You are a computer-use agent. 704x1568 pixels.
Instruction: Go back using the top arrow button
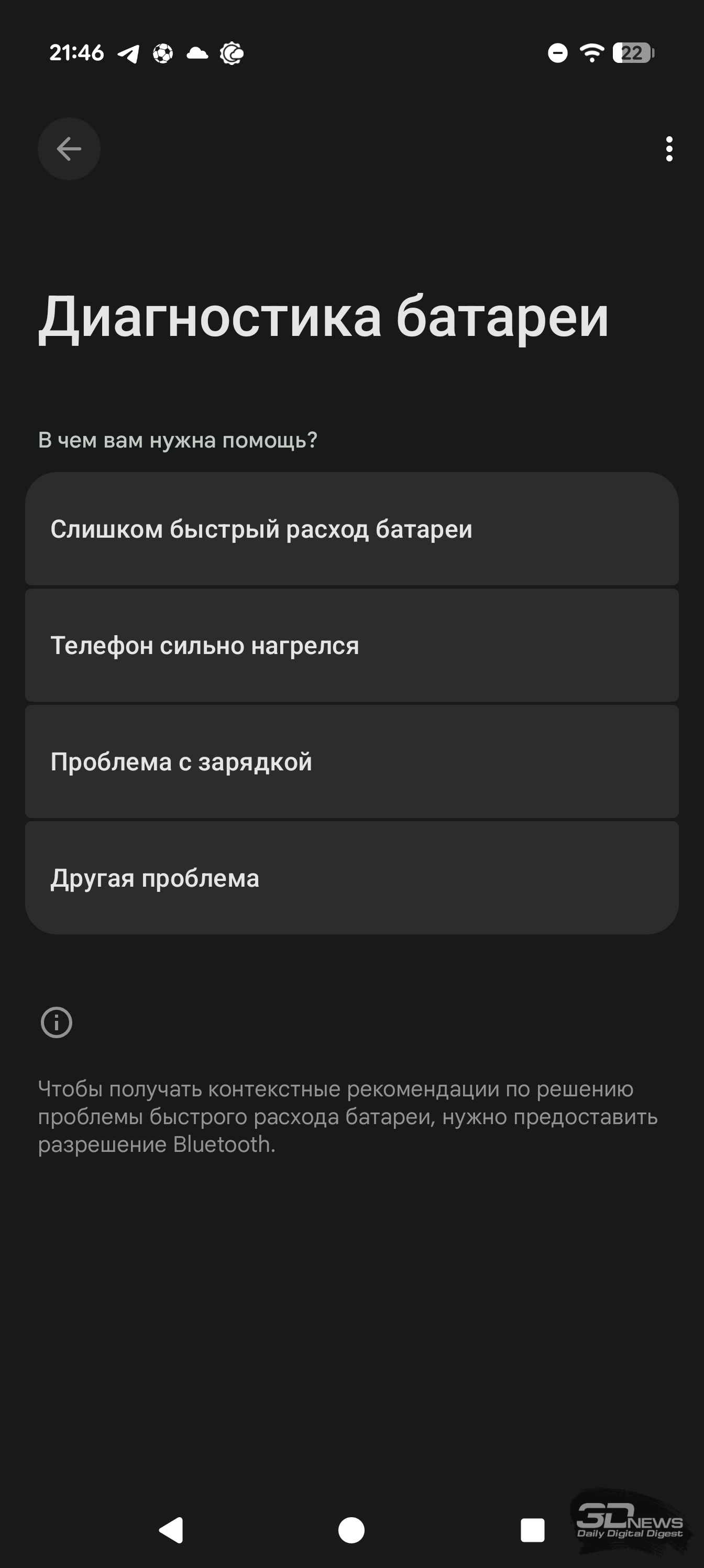click(69, 148)
